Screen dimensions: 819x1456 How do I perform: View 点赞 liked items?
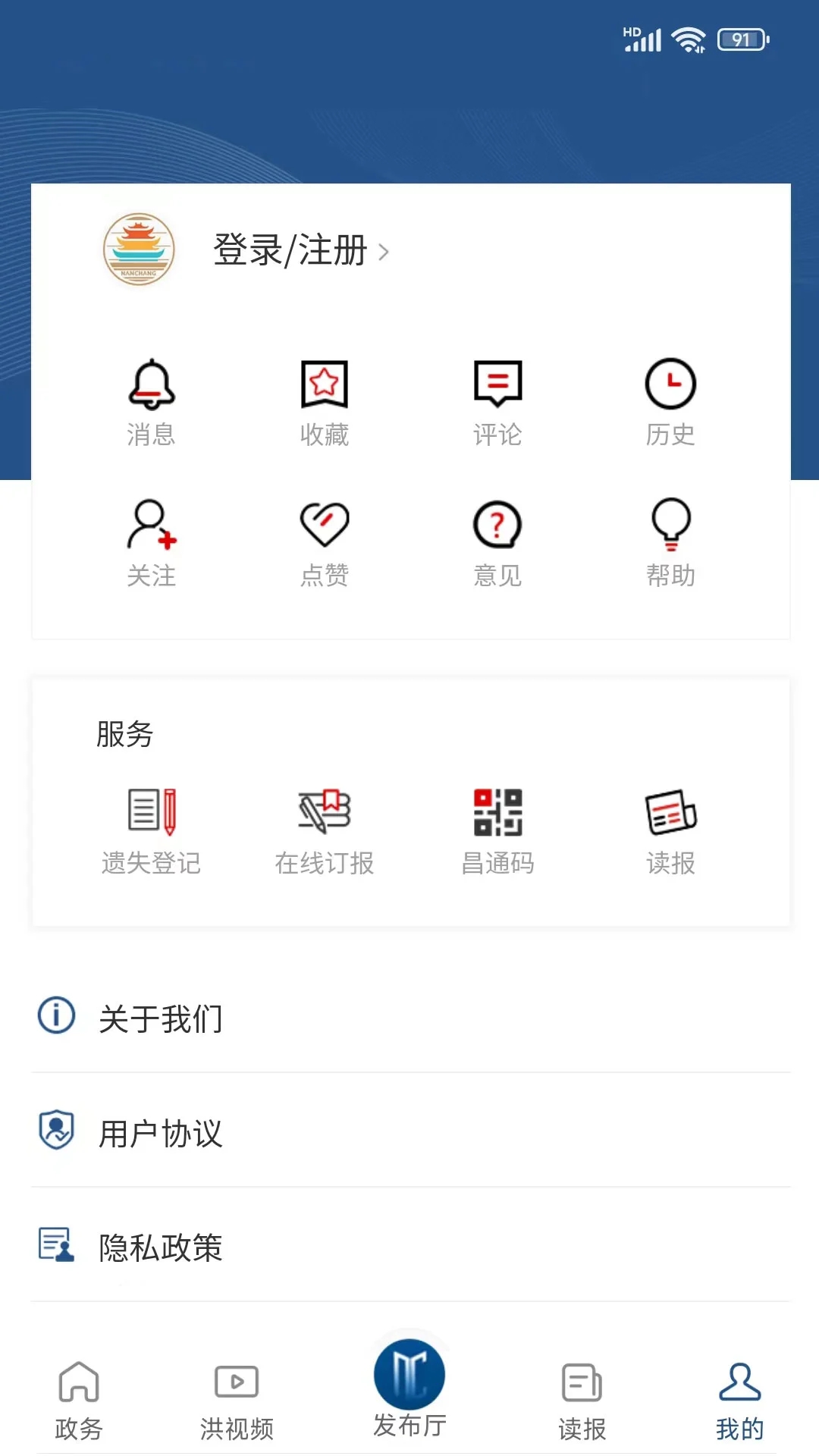tap(324, 543)
